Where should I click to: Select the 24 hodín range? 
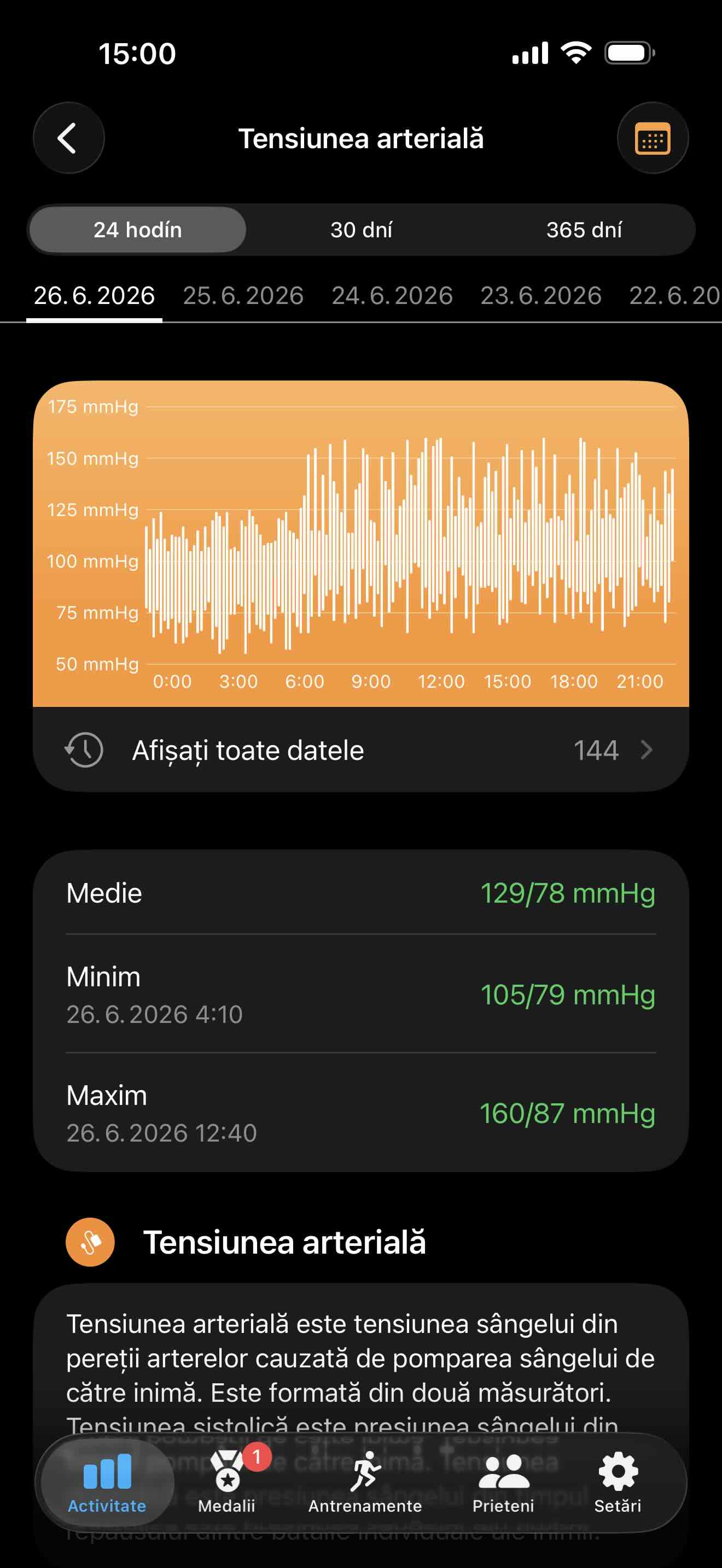click(x=138, y=230)
